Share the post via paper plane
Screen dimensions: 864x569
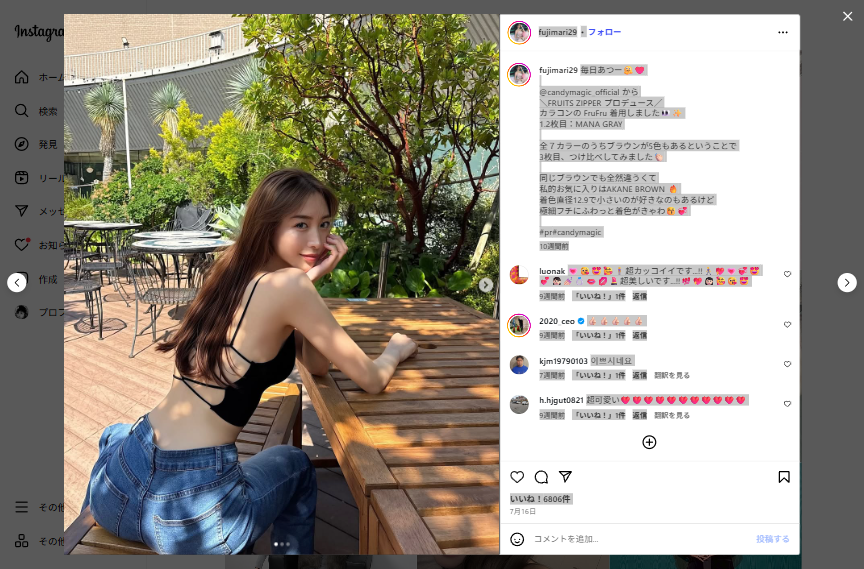[x=565, y=477]
